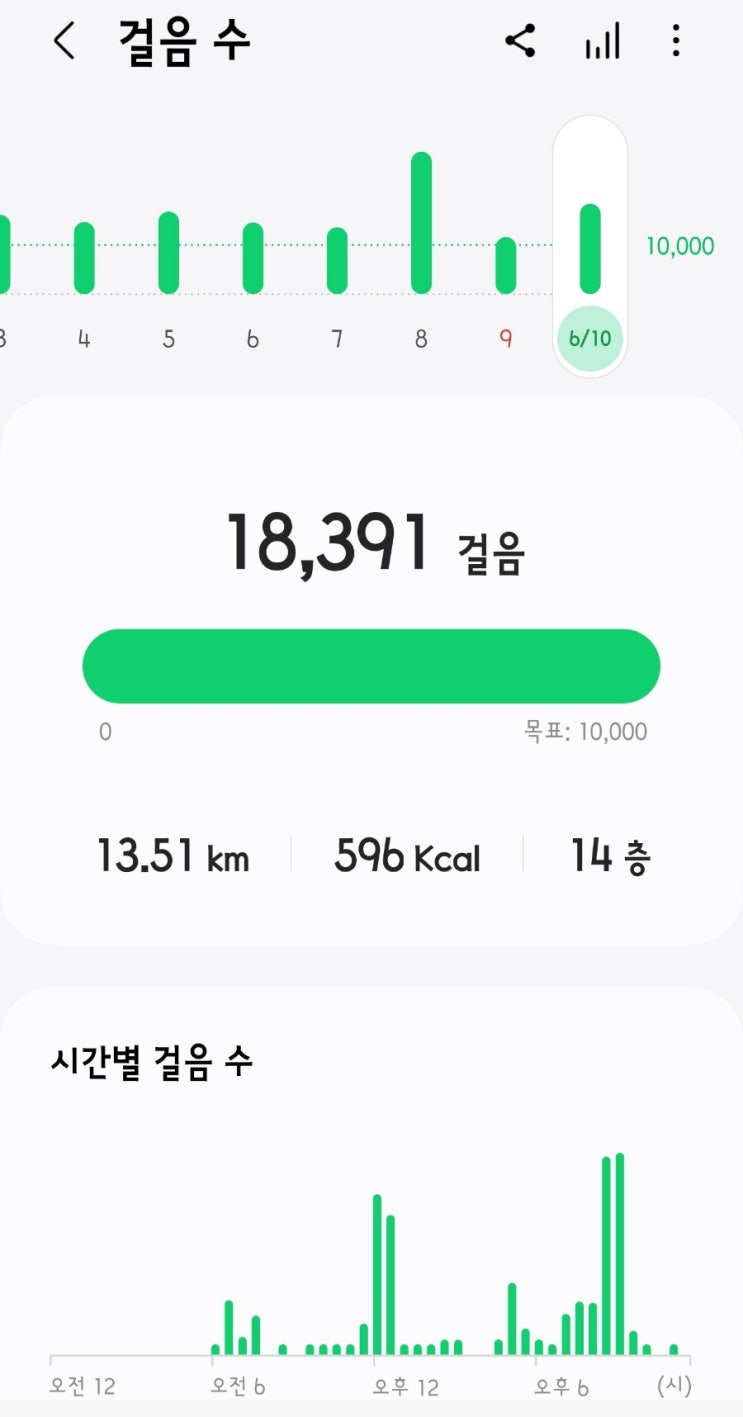This screenshot has height=1417, width=743.
Task: Share the step count record
Action: click(x=520, y=42)
